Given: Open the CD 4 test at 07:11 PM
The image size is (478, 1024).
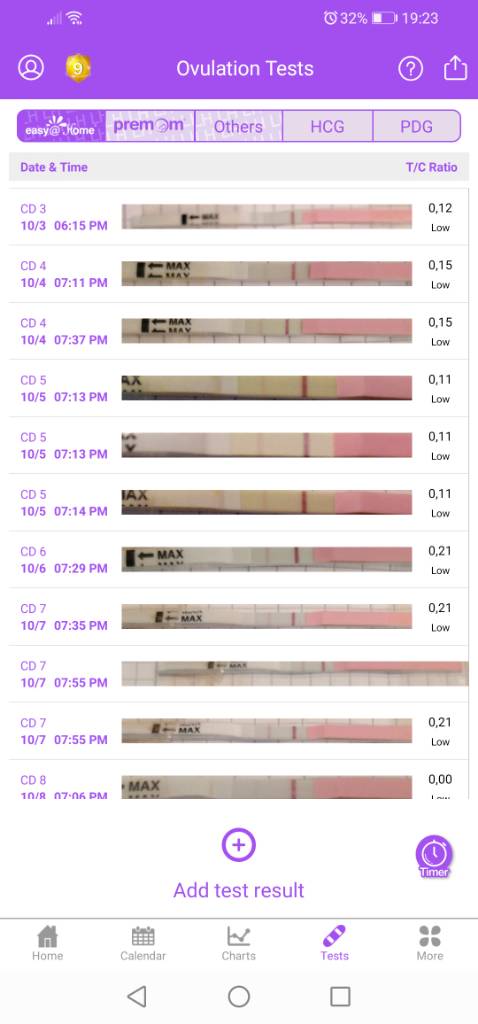Looking at the screenshot, I should tap(238, 274).
